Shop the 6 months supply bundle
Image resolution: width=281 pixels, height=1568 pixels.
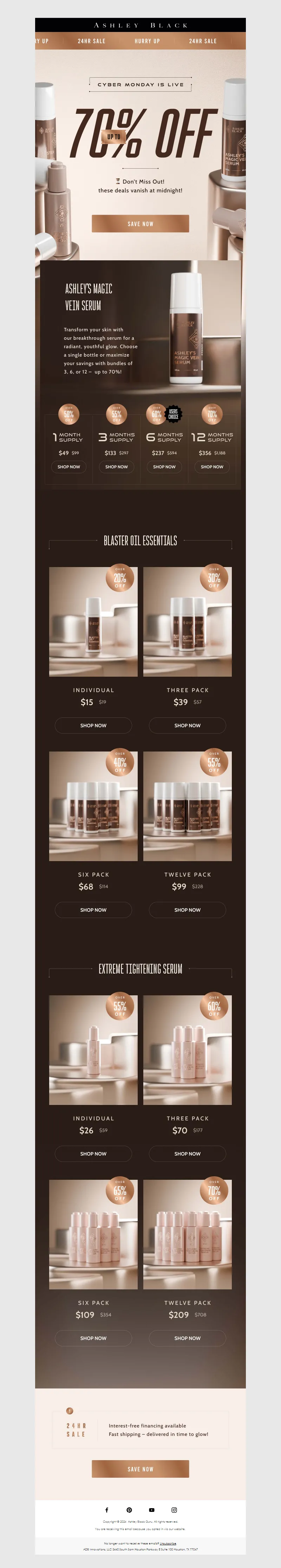pyautogui.click(x=164, y=467)
